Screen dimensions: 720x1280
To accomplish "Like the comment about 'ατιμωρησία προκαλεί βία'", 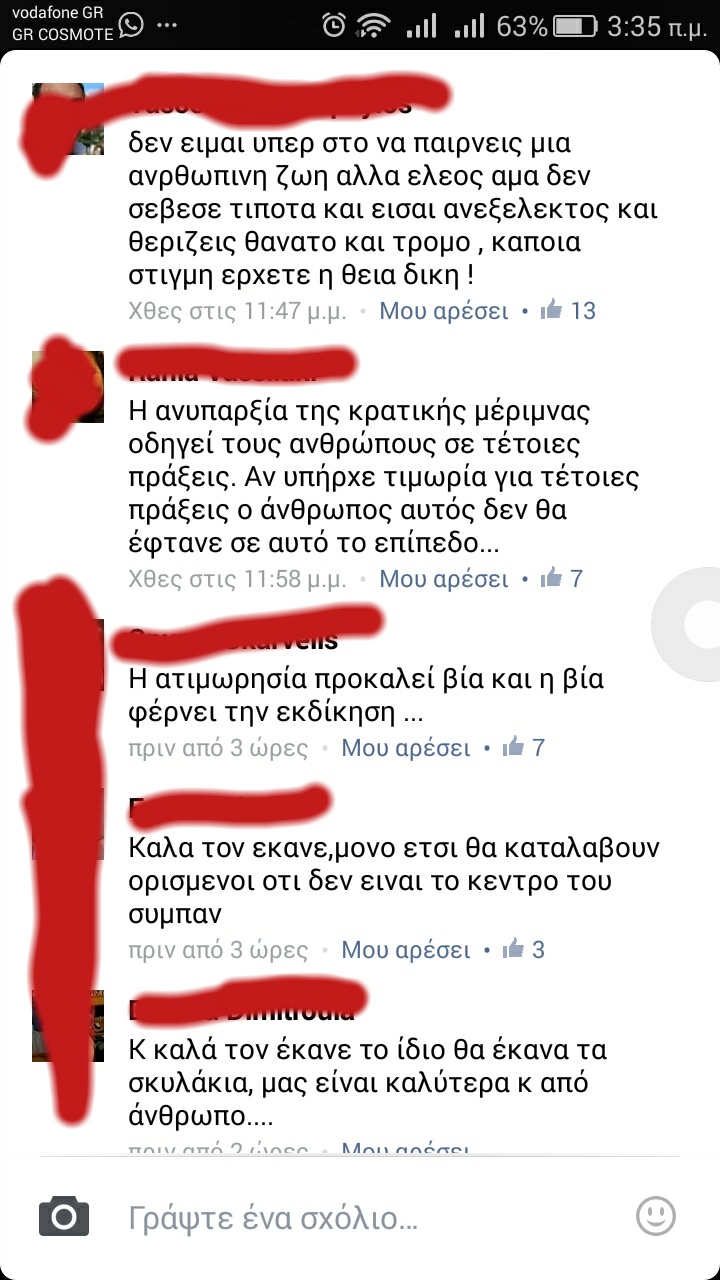I will 405,748.
